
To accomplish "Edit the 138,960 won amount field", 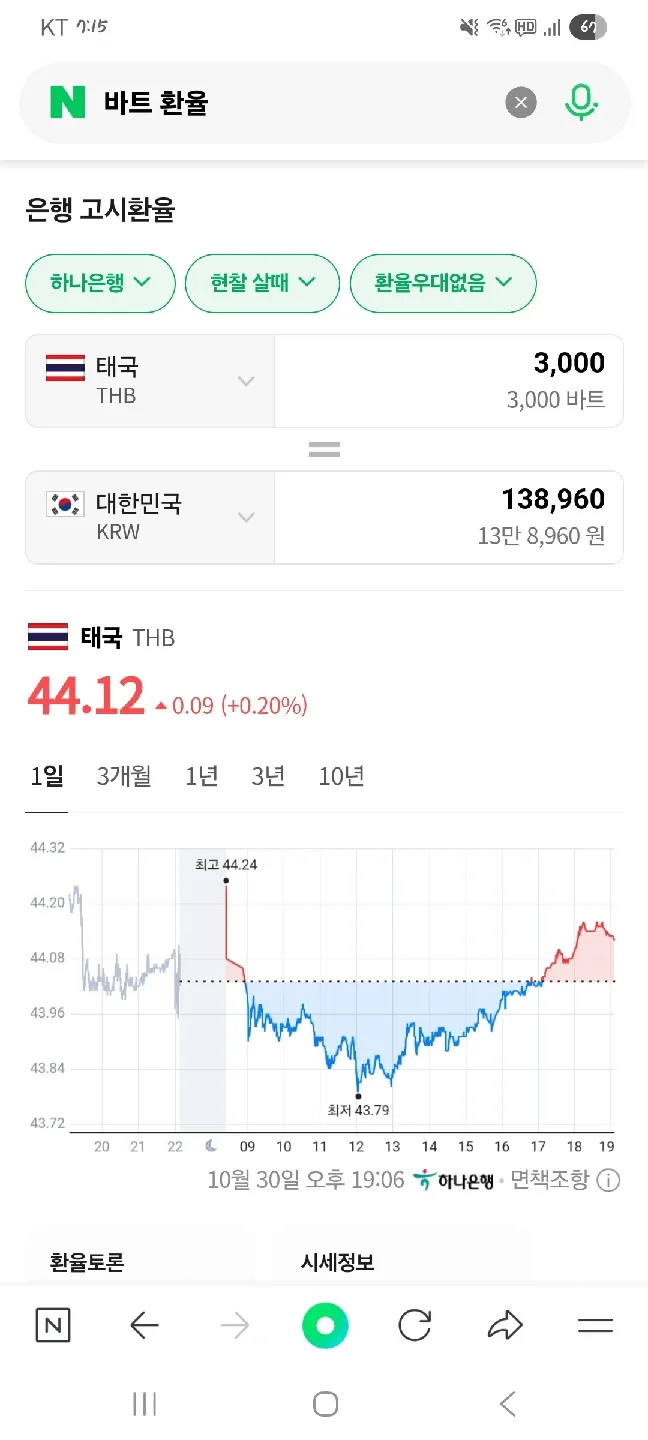I will pyautogui.click(x=448, y=517).
